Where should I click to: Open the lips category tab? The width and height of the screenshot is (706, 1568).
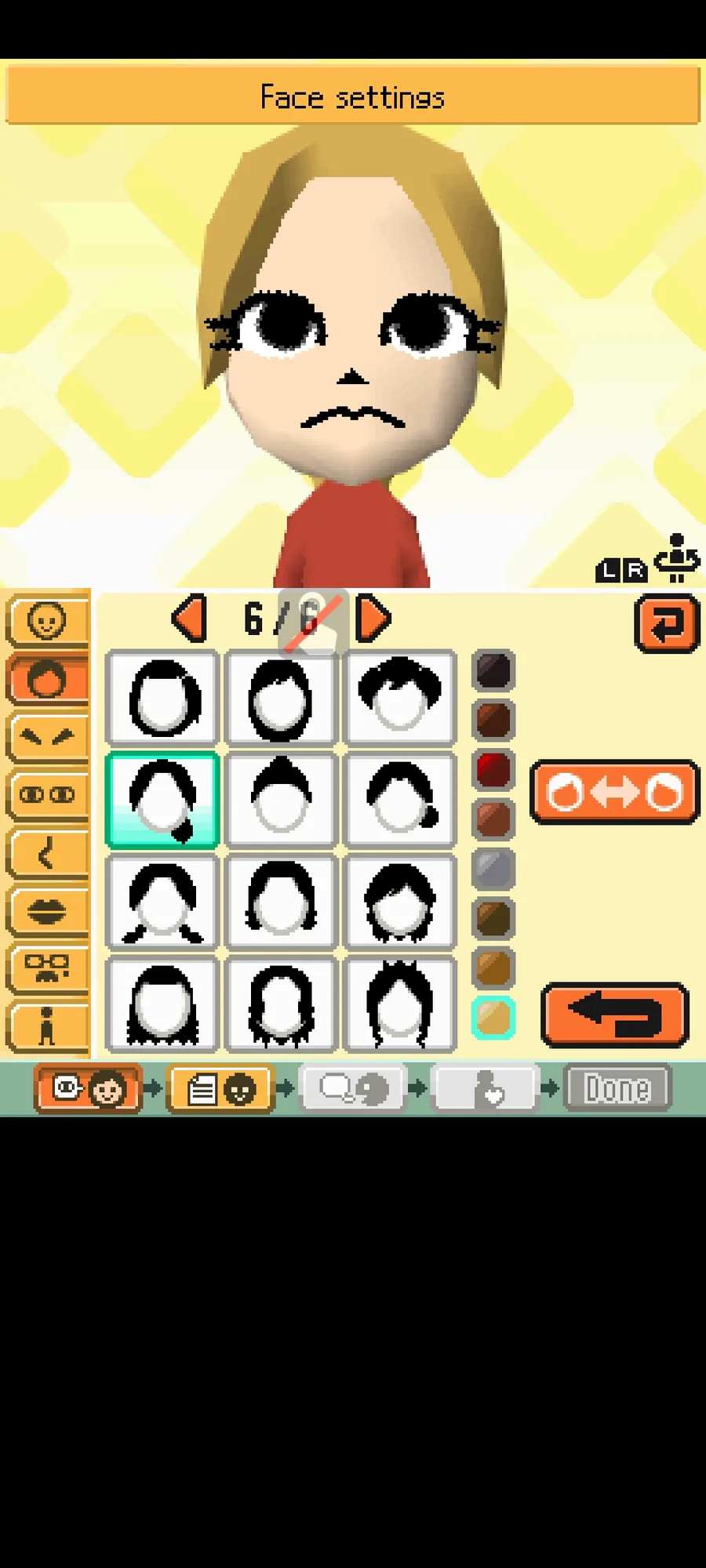[x=47, y=911]
